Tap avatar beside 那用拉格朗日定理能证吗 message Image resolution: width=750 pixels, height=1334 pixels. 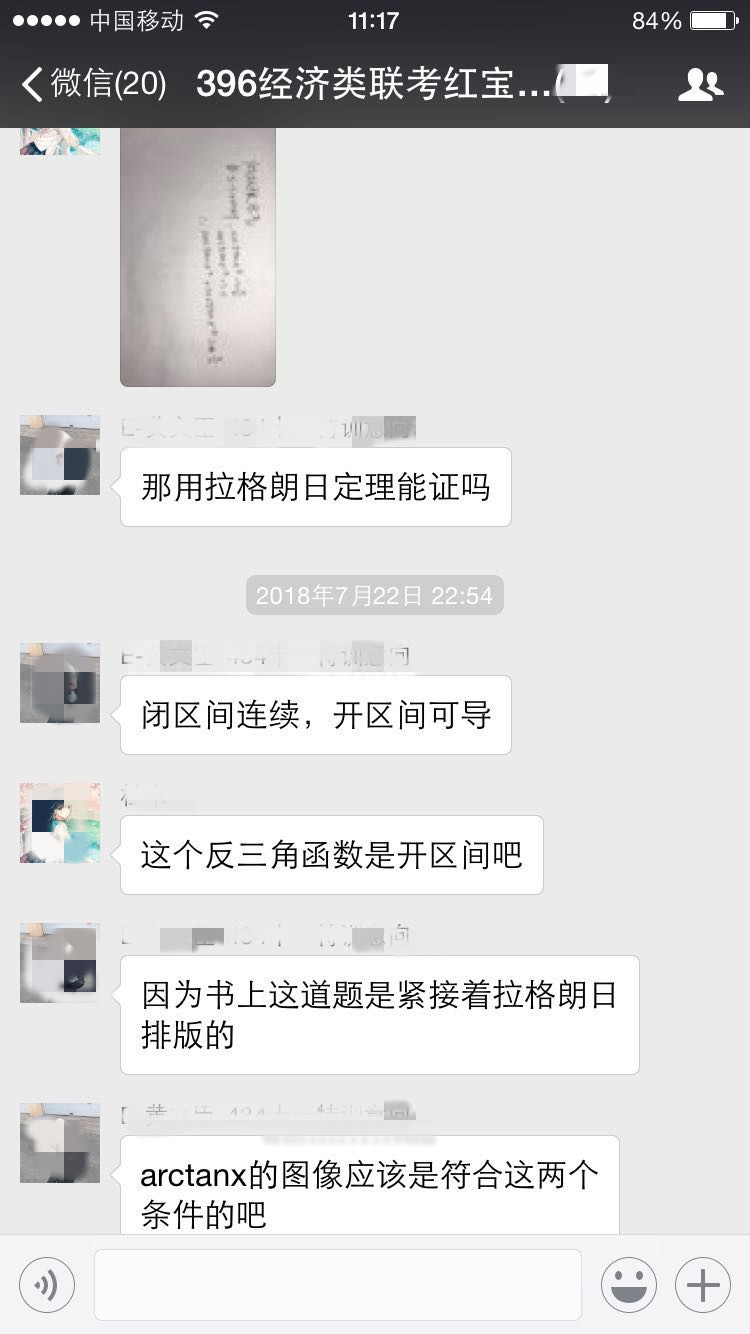point(60,456)
